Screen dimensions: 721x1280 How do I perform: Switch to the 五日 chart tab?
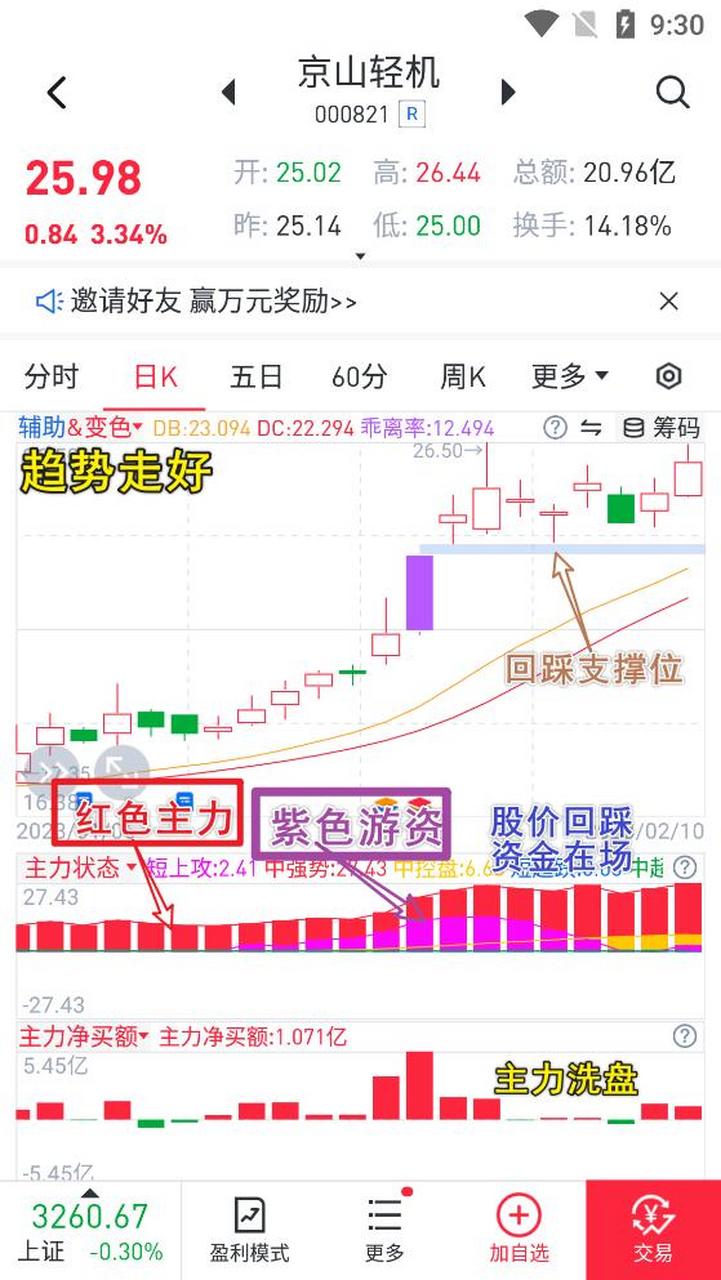coord(256,377)
